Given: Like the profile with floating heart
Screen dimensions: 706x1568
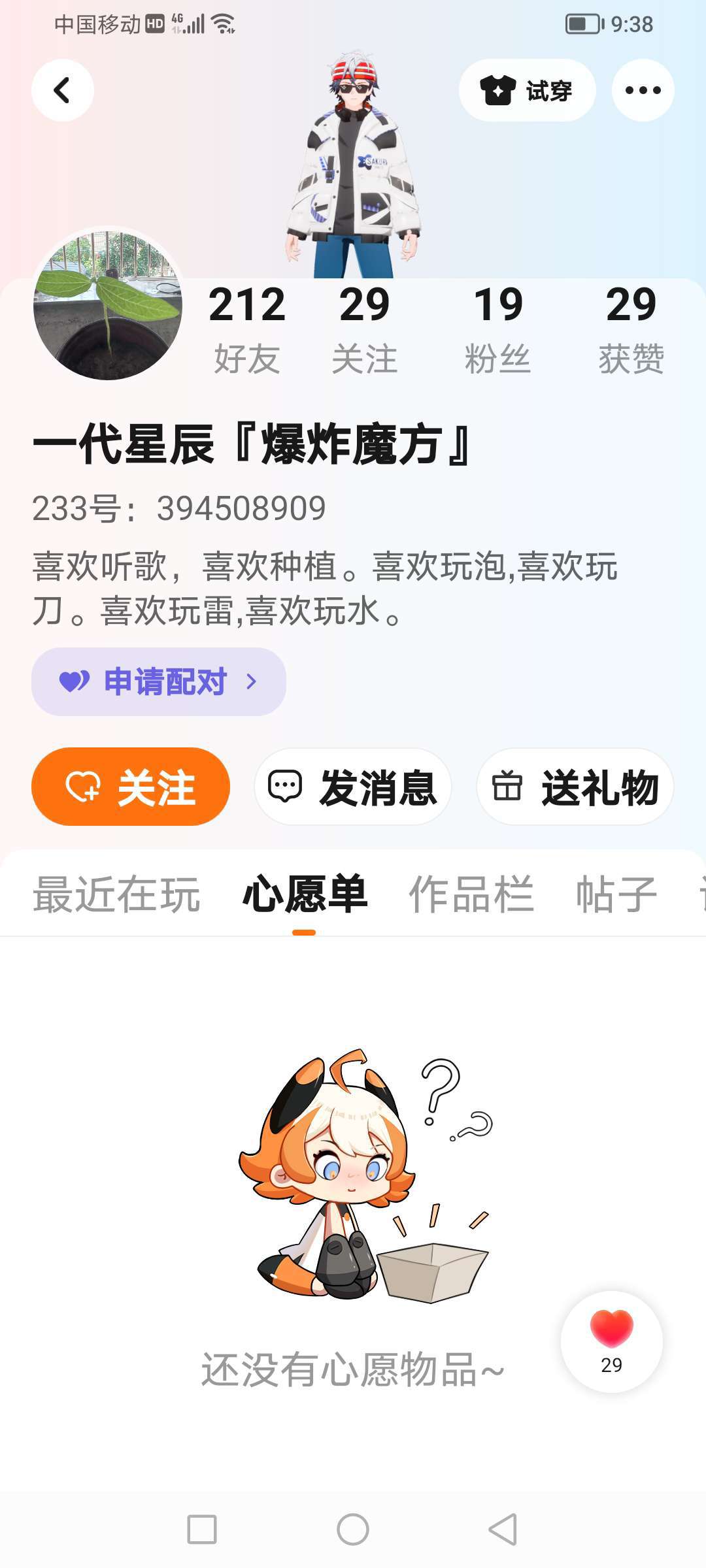Looking at the screenshot, I should click(611, 1341).
